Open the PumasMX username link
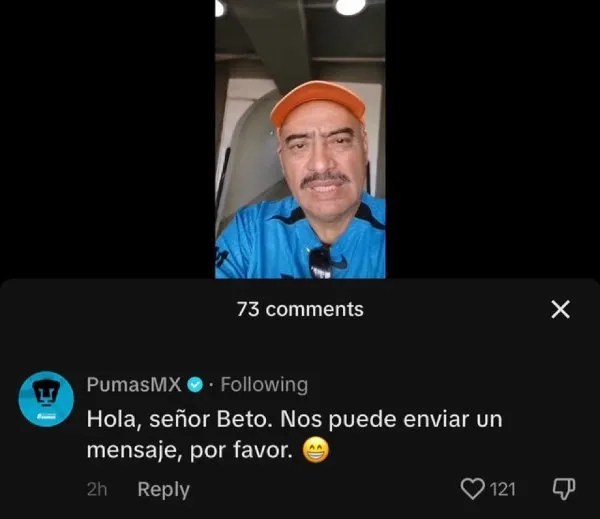This screenshot has width=600, height=519. (x=133, y=384)
